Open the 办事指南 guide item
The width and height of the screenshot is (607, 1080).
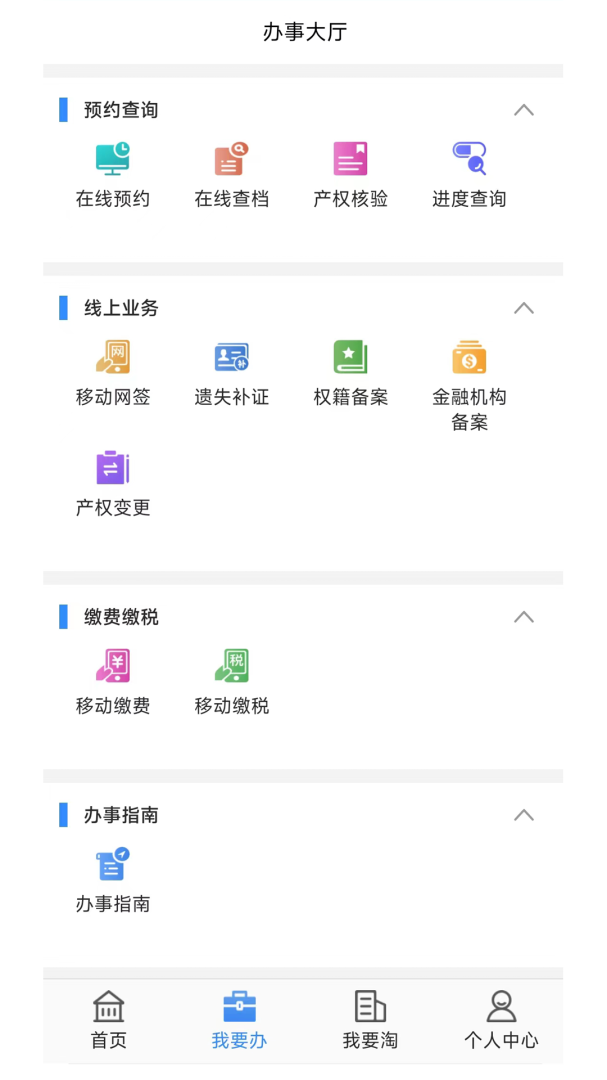[x=113, y=879]
